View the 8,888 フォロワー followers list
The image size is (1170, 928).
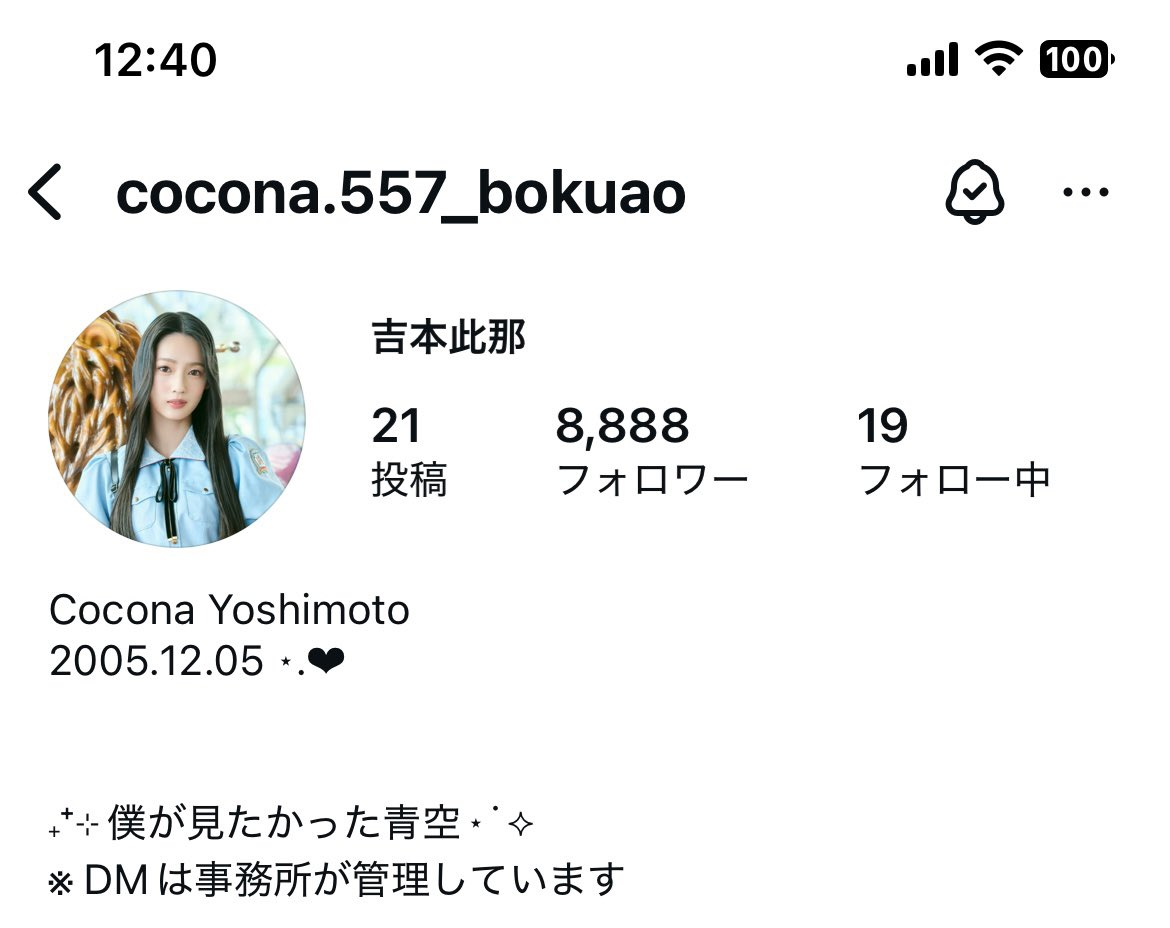click(x=651, y=453)
